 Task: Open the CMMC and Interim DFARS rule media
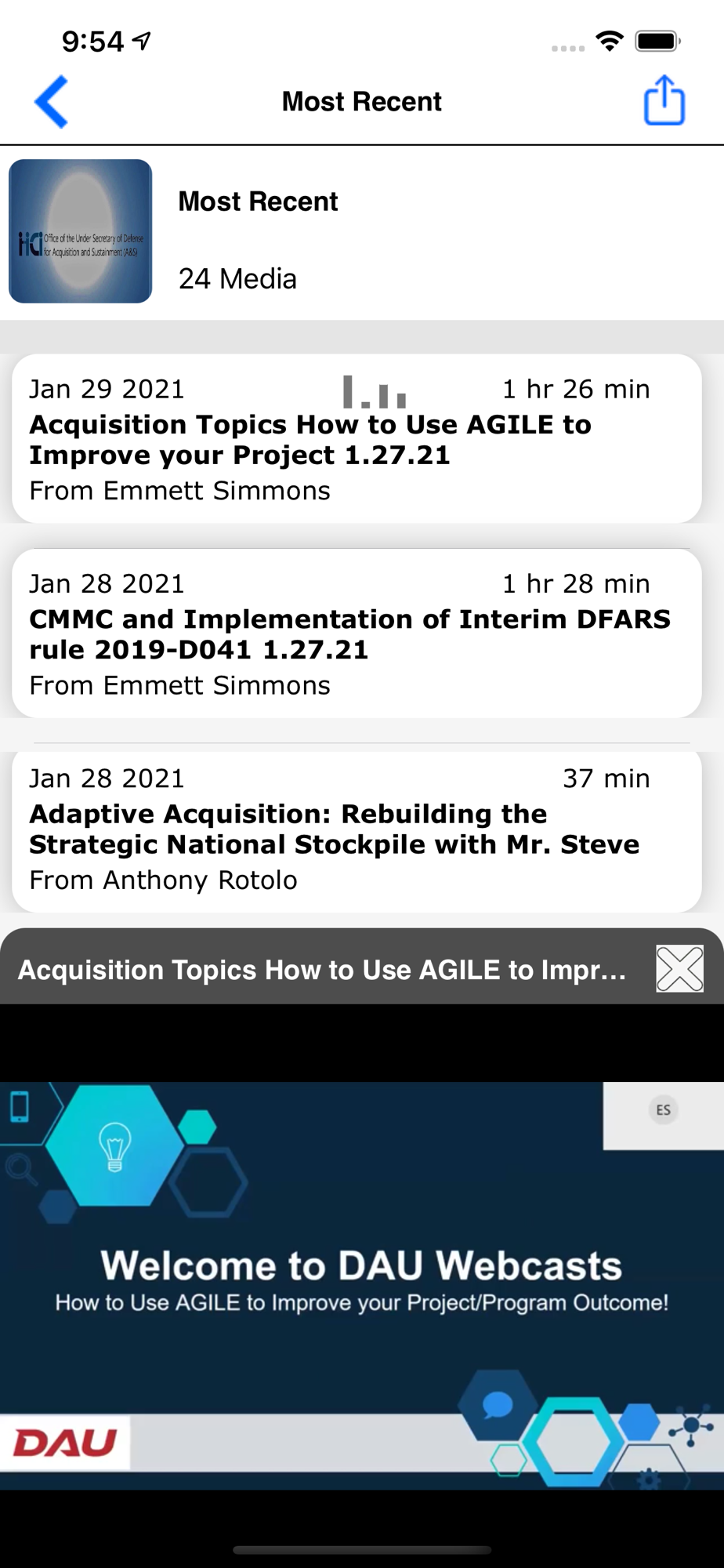point(357,633)
